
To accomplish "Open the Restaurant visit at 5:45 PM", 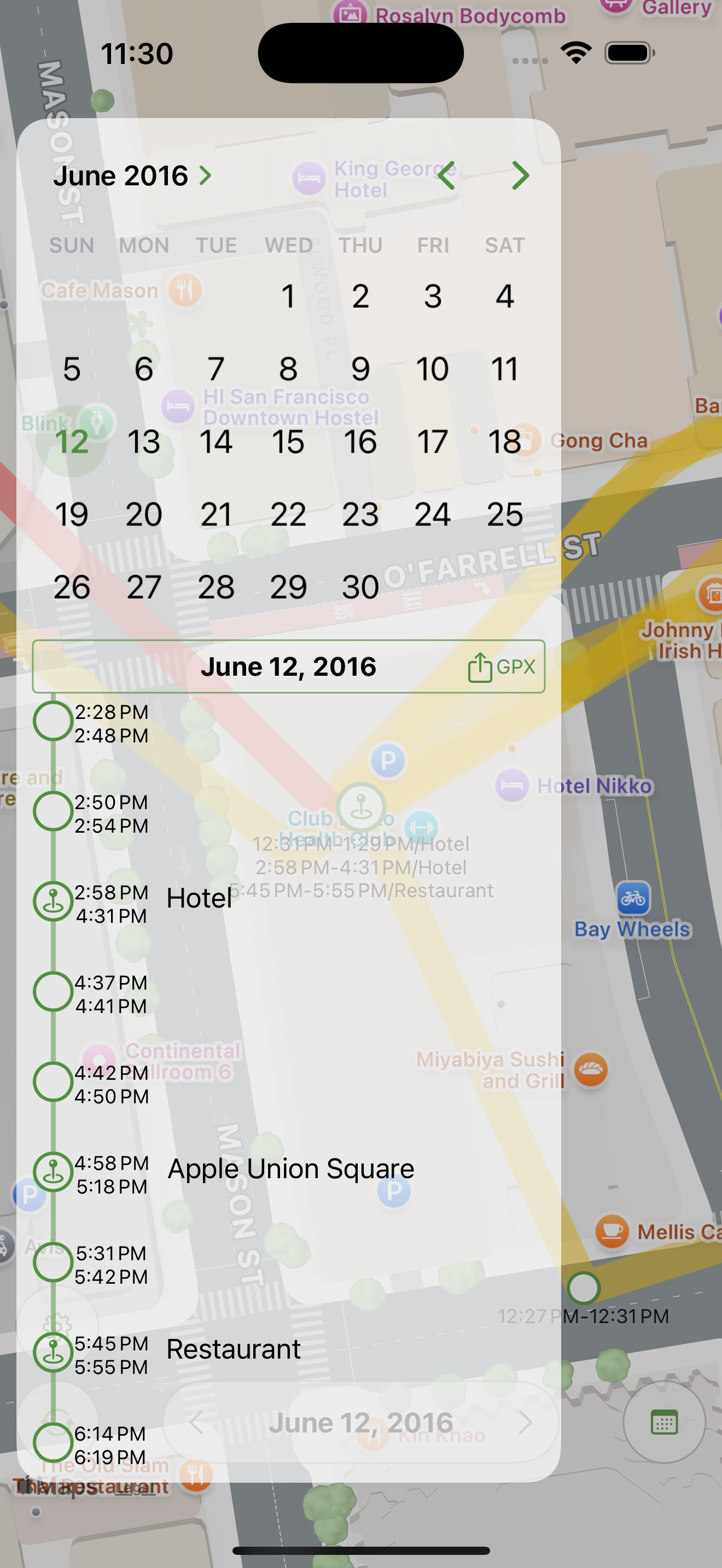I will (233, 1349).
